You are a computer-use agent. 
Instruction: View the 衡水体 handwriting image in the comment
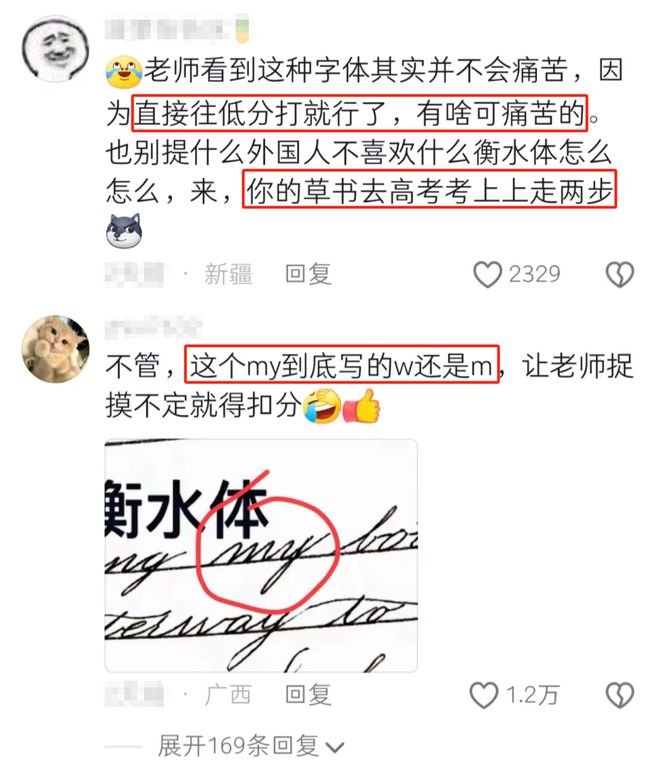(261, 555)
